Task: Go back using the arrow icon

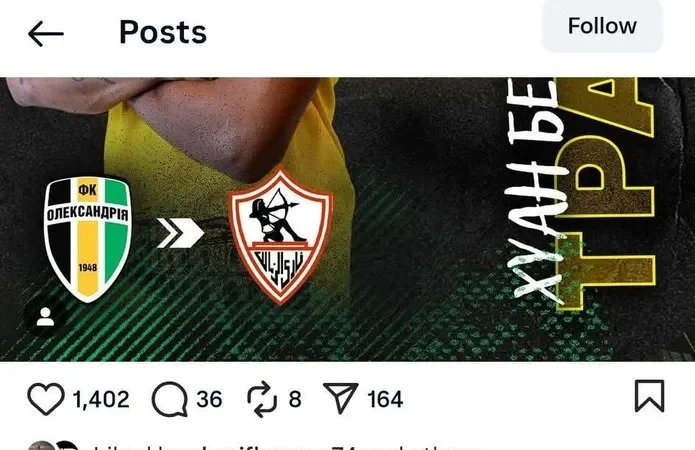Action: coord(46,33)
